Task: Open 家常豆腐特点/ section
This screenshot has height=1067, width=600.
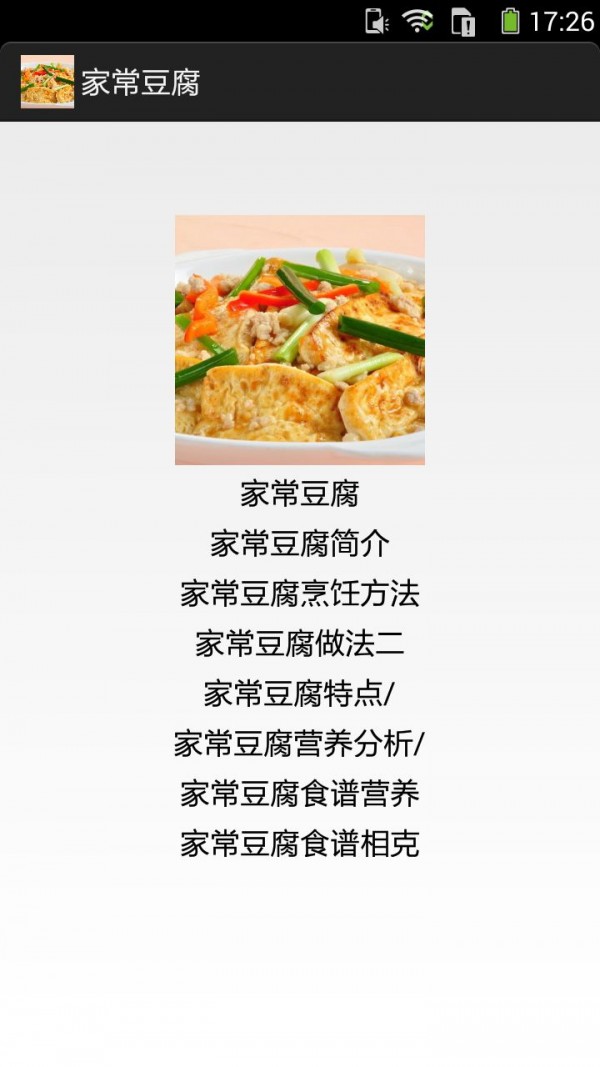Action: click(299, 693)
